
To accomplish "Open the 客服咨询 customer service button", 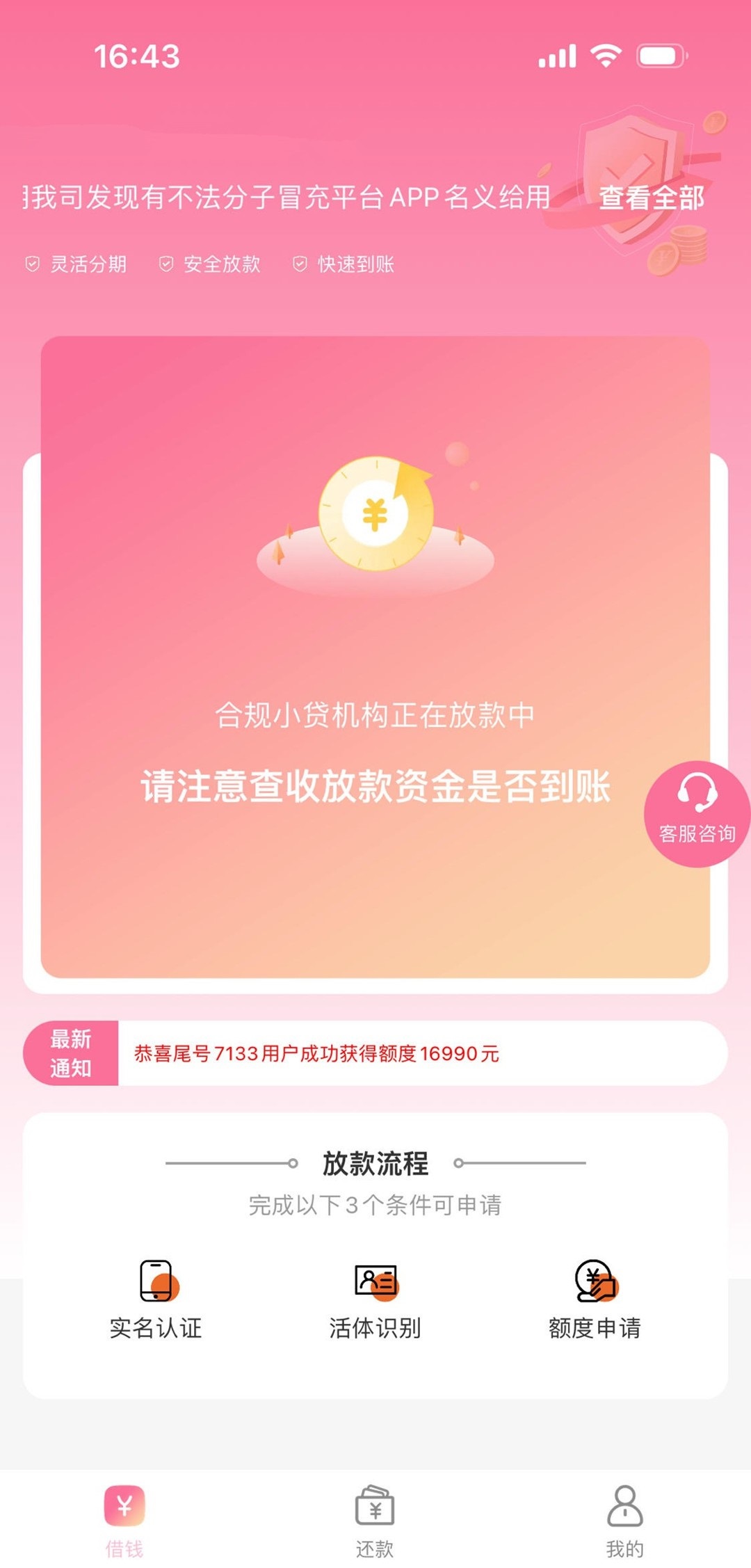I will [697, 813].
